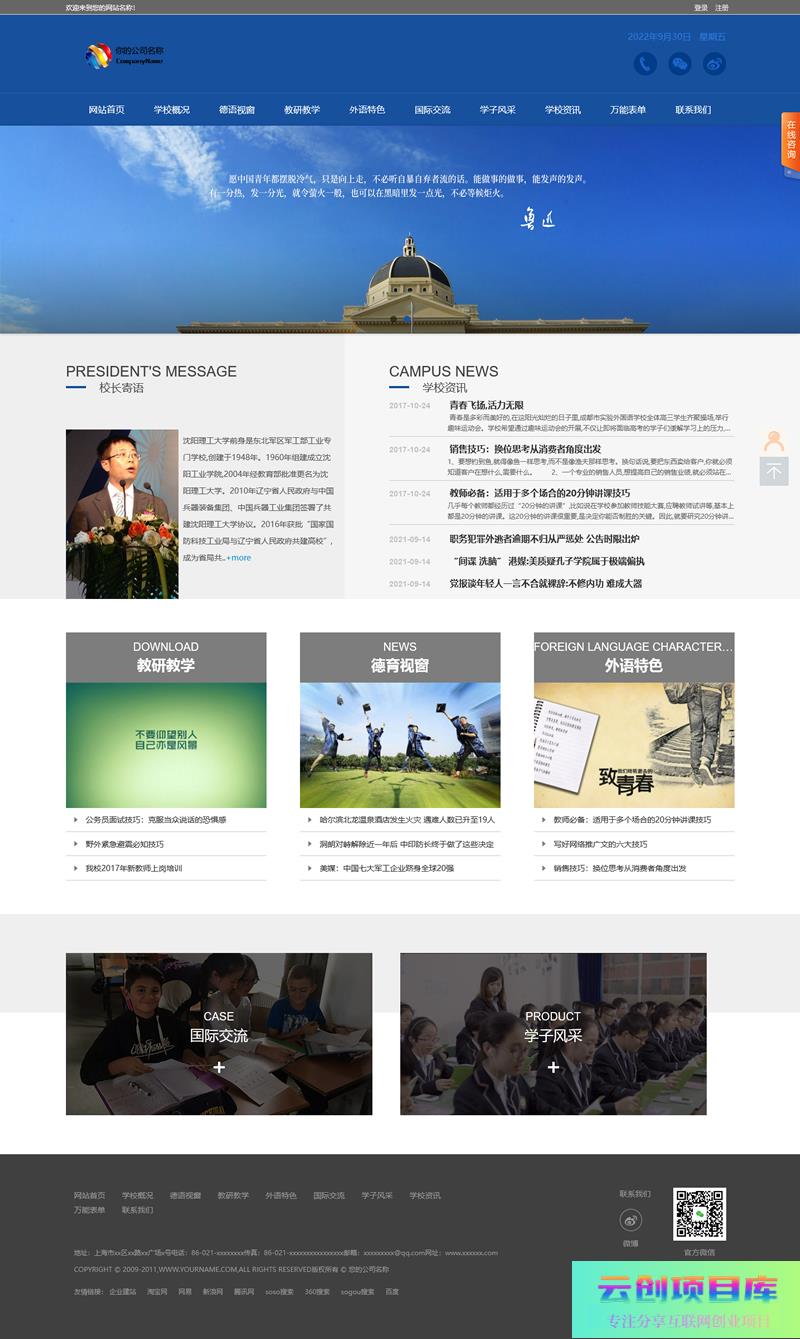Open article 野外紧急避震必知技巧
The width and height of the screenshot is (800, 1339).
(124, 844)
